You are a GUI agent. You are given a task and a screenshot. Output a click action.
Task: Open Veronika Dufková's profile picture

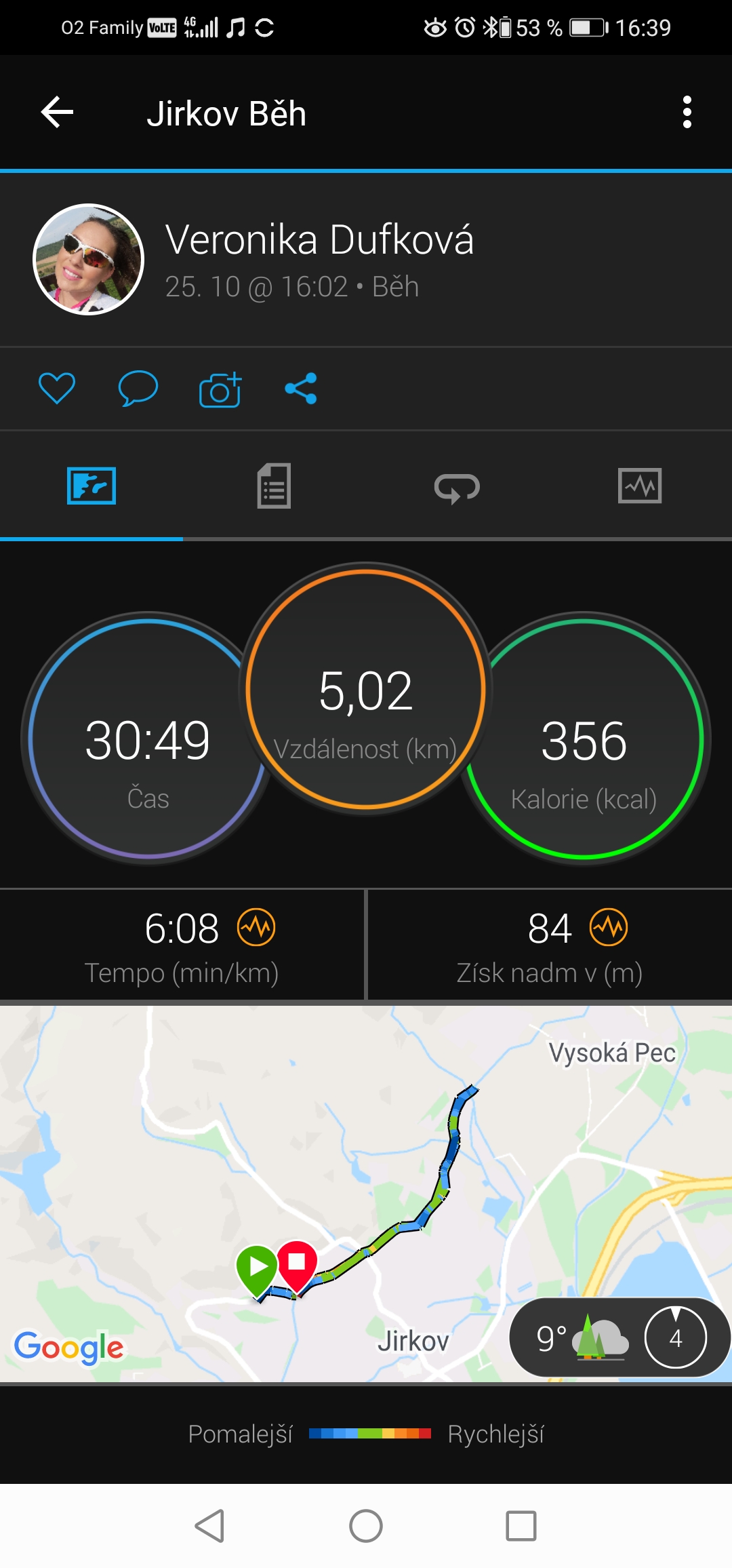point(89,259)
